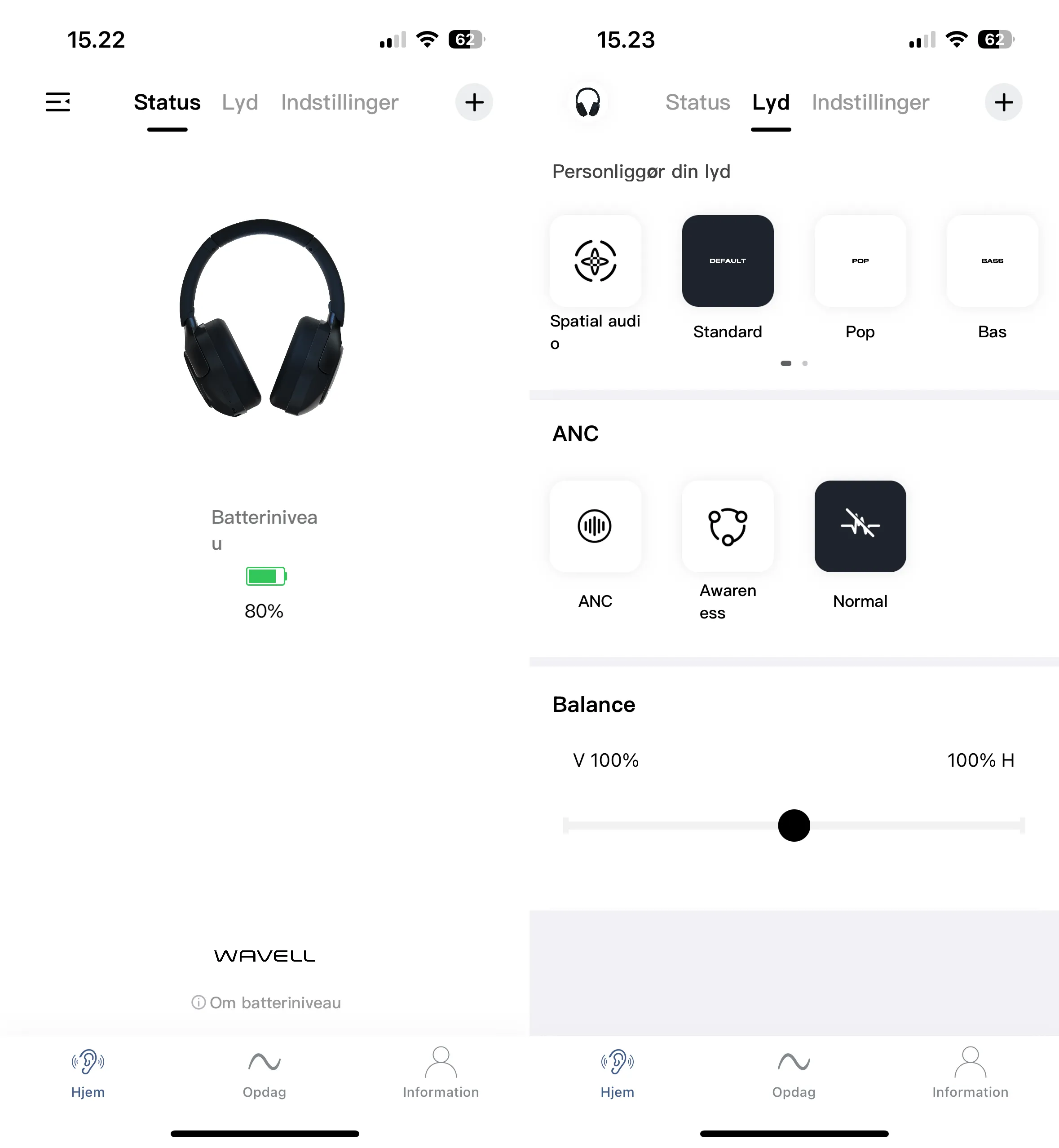Set noise control to Normal
Viewport: 1059px width, 1148px height.
click(x=860, y=526)
